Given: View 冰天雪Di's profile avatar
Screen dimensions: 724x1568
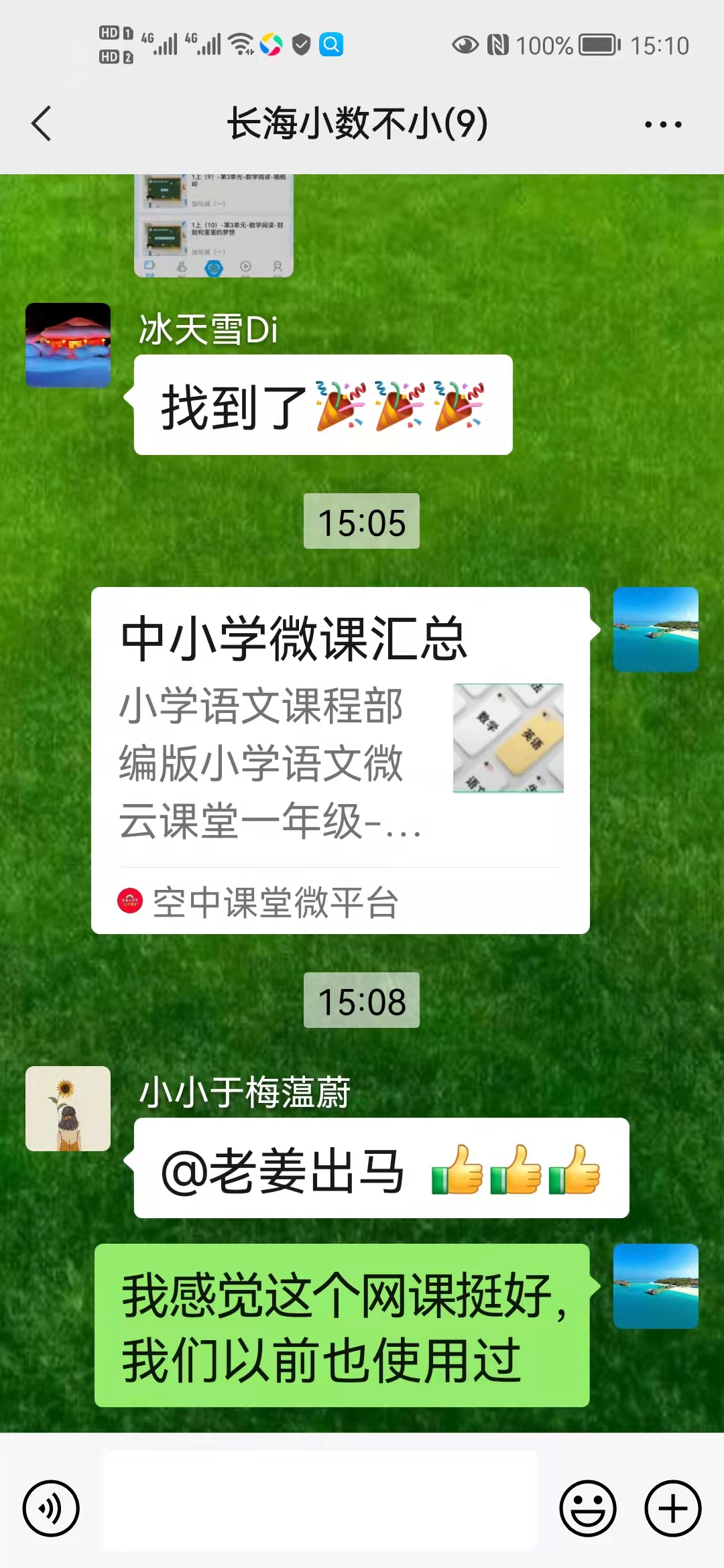Looking at the screenshot, I should pos(68,345).
